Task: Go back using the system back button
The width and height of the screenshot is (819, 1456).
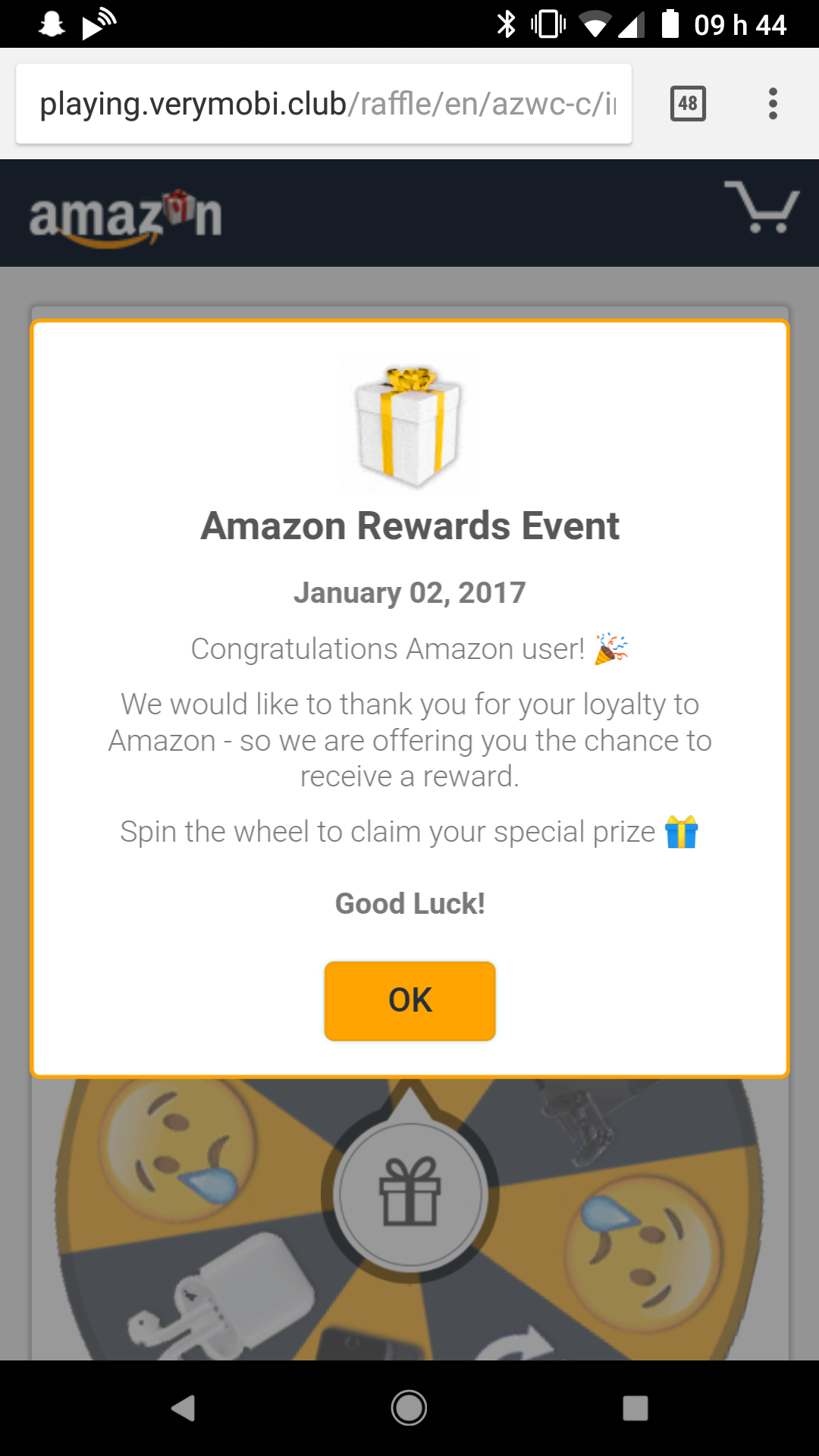Action: click(x=184, y=1408)
